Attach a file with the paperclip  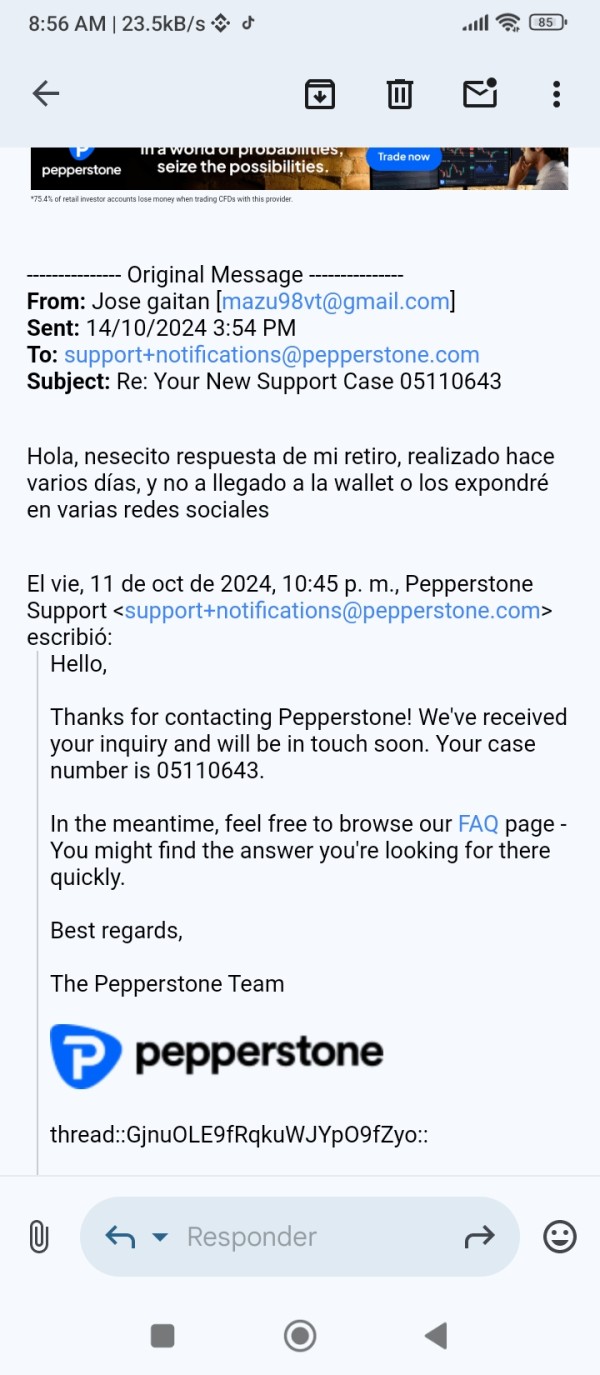[39, 1237]
